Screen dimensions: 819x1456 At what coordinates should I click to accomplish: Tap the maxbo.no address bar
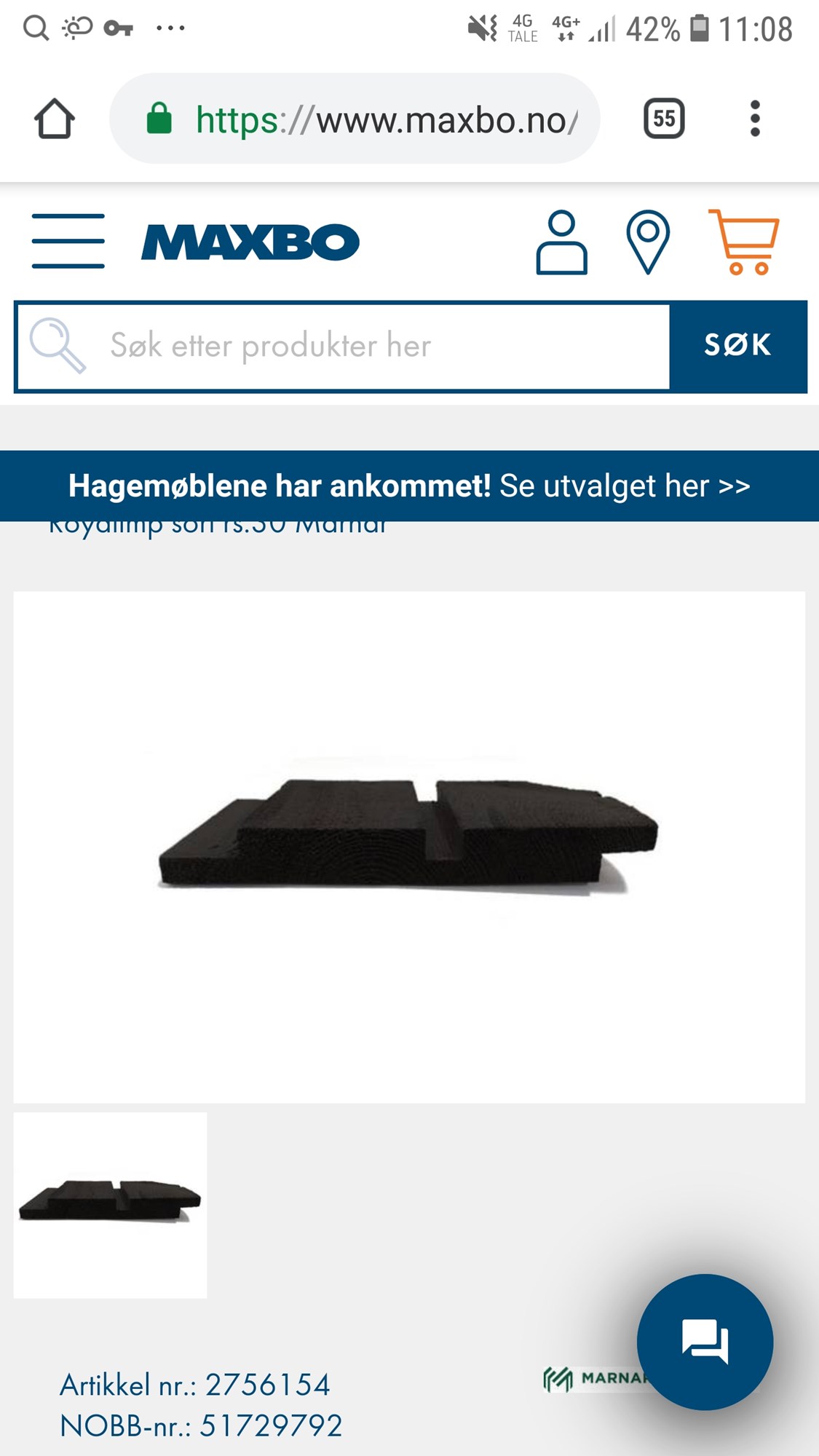[x=386, y=119]
